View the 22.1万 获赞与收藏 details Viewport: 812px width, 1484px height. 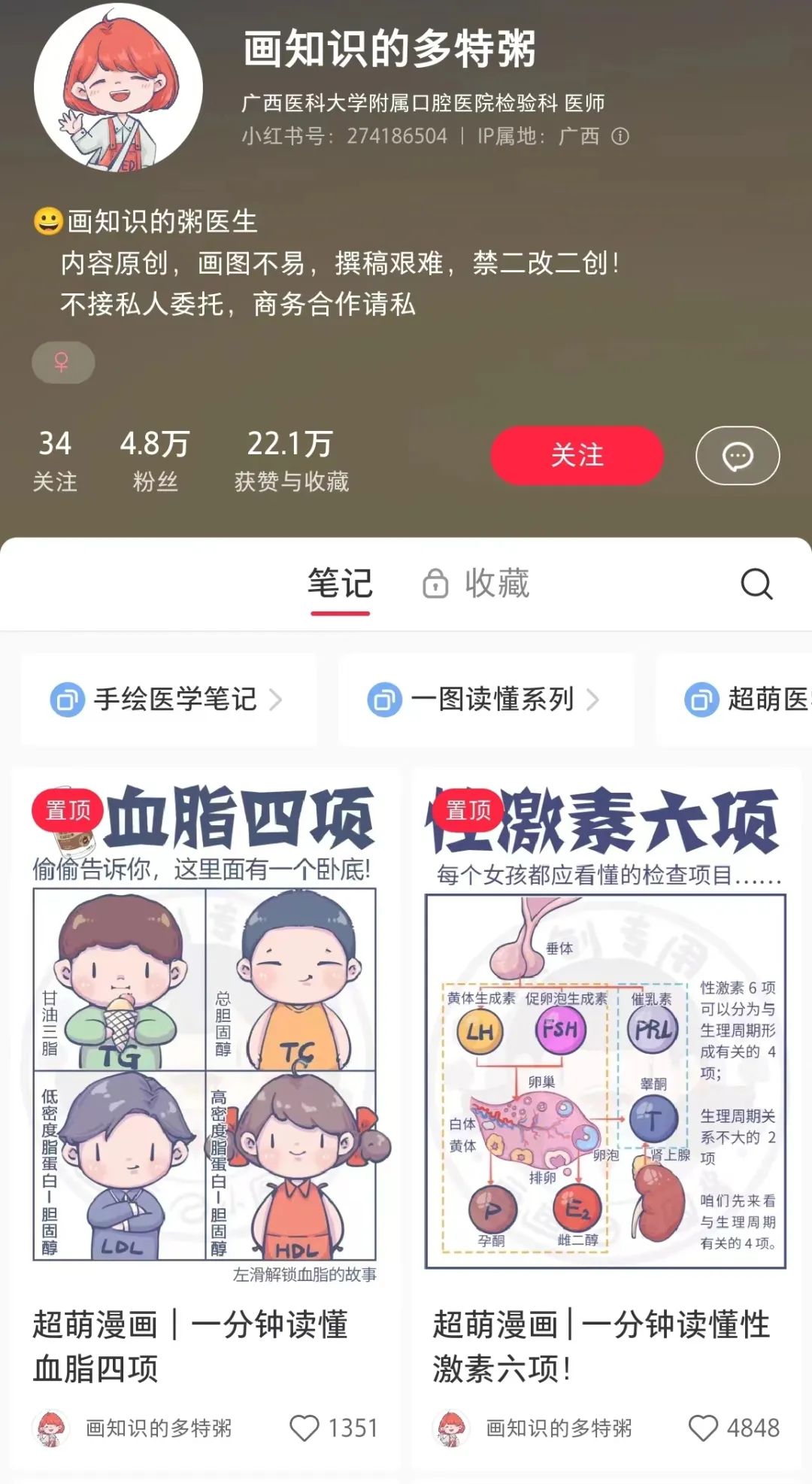click(291, 460)
